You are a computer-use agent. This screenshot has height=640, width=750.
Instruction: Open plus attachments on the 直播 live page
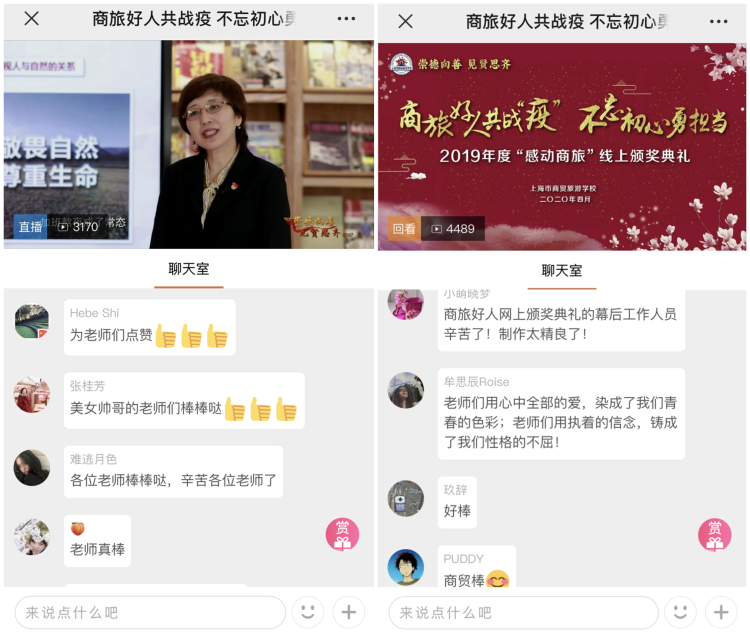348,612
